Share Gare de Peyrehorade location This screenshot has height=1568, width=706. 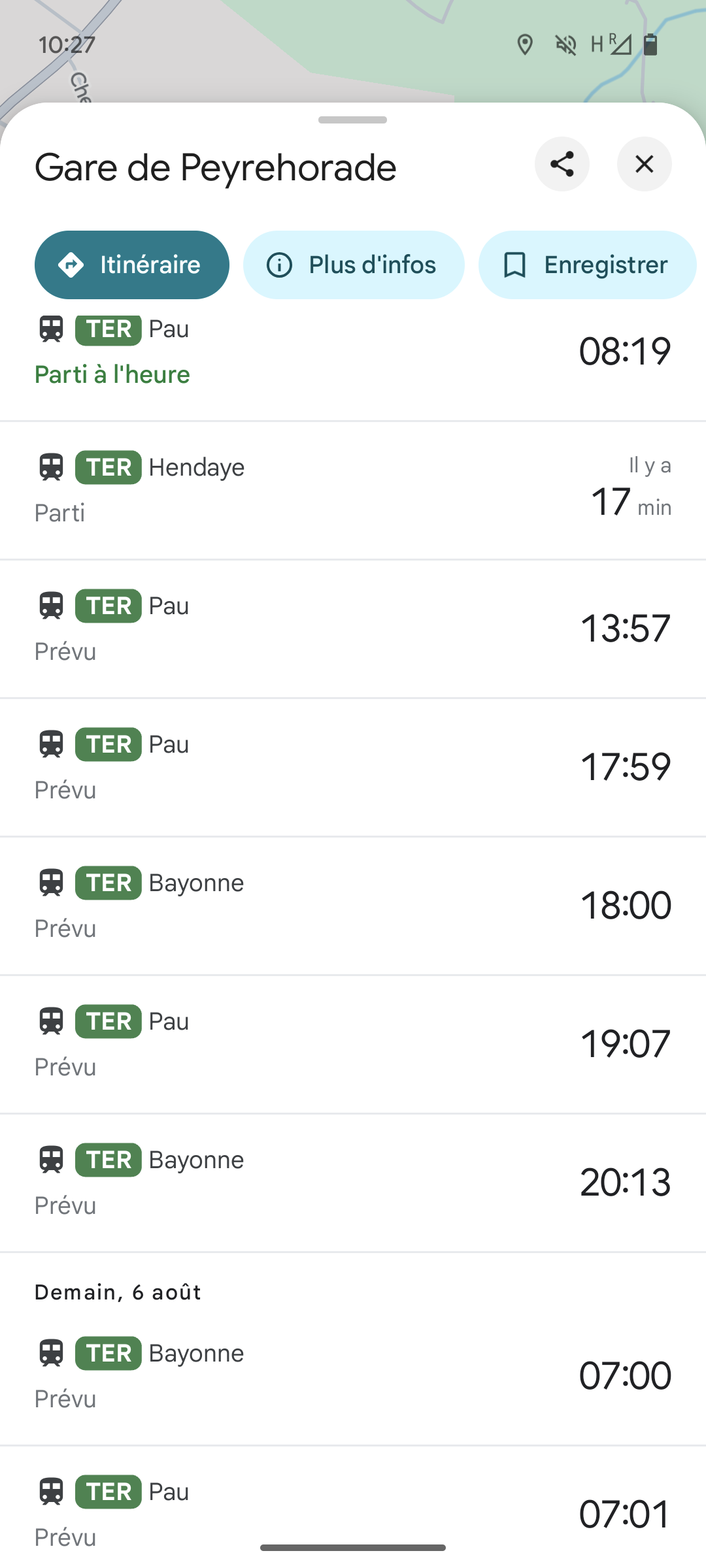pyautogui.click(x=562, y=164)
